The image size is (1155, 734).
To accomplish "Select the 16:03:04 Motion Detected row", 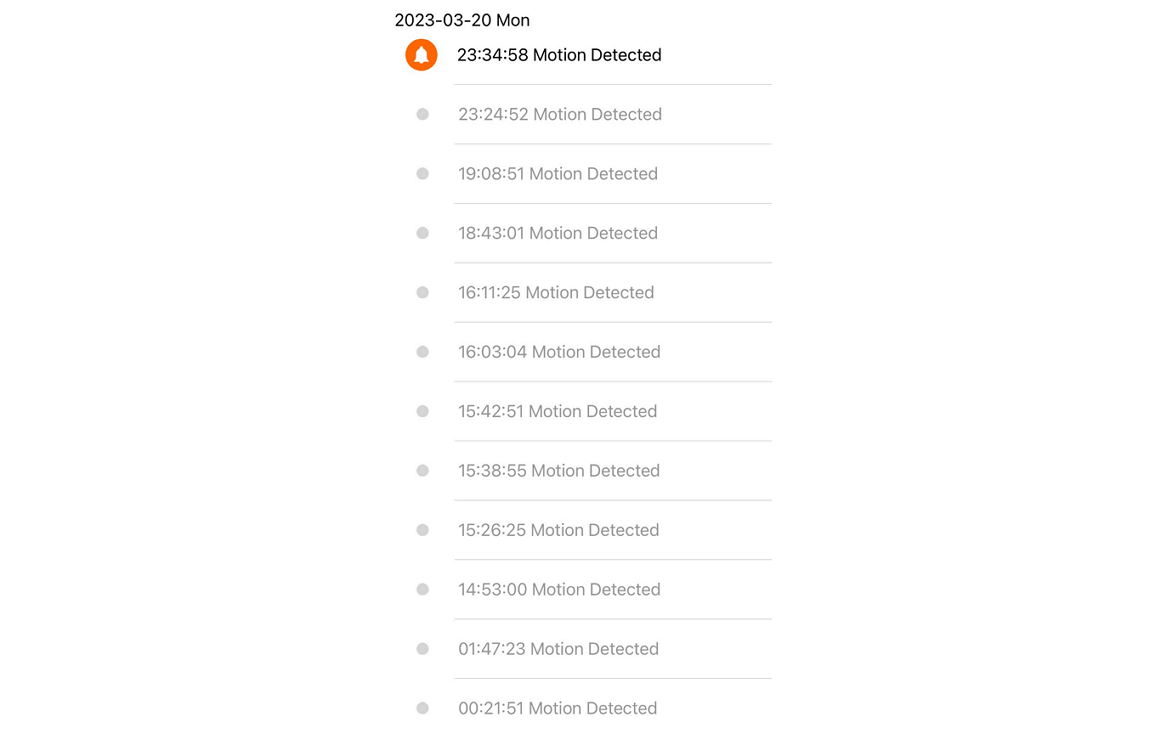I will point(559,352).
